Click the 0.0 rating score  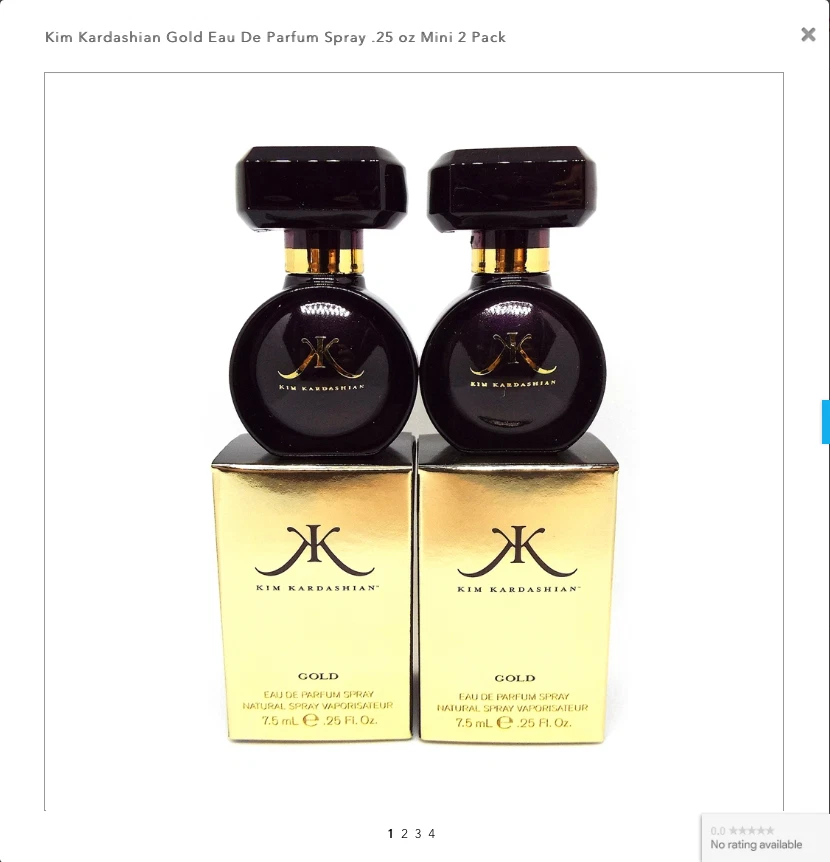719,831
